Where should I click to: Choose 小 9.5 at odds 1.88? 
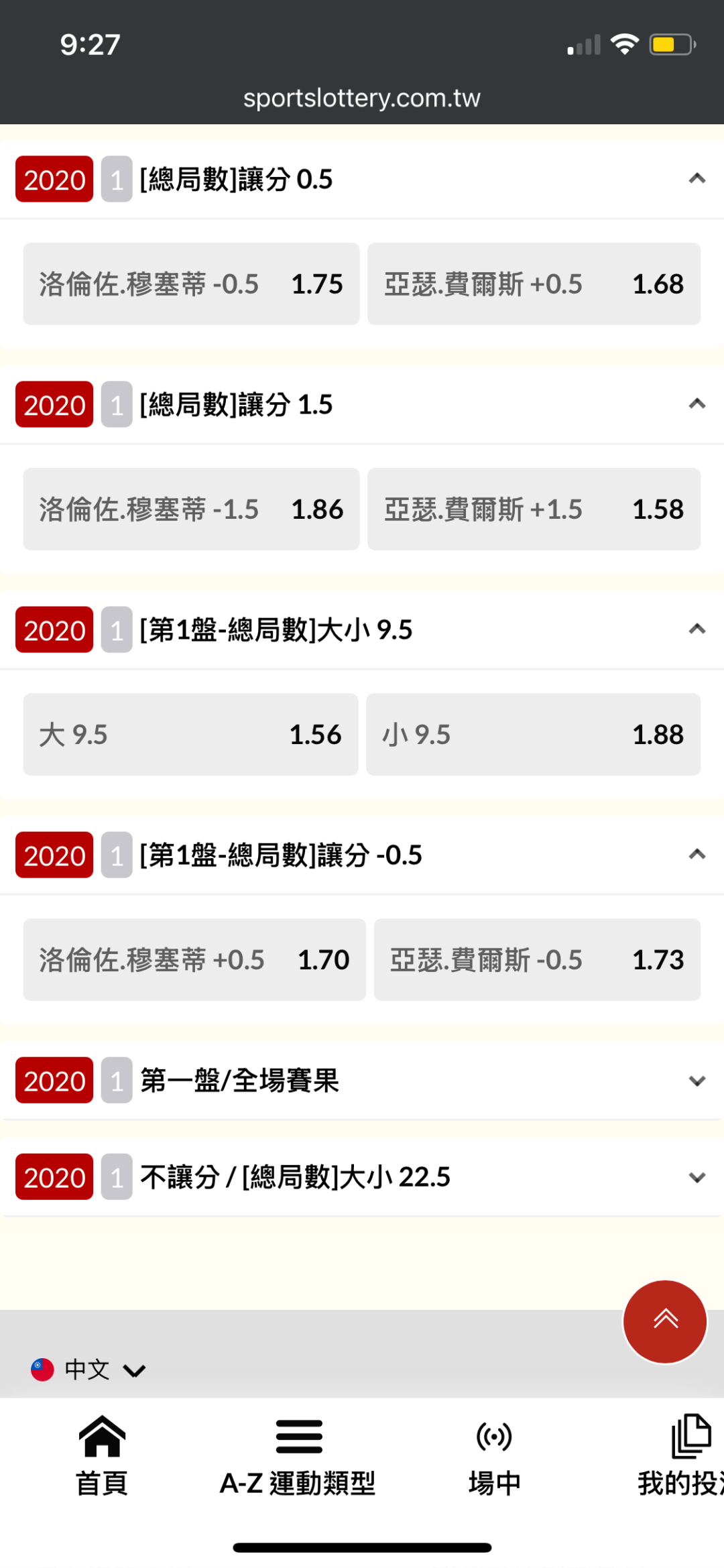[x=533, y=734]
